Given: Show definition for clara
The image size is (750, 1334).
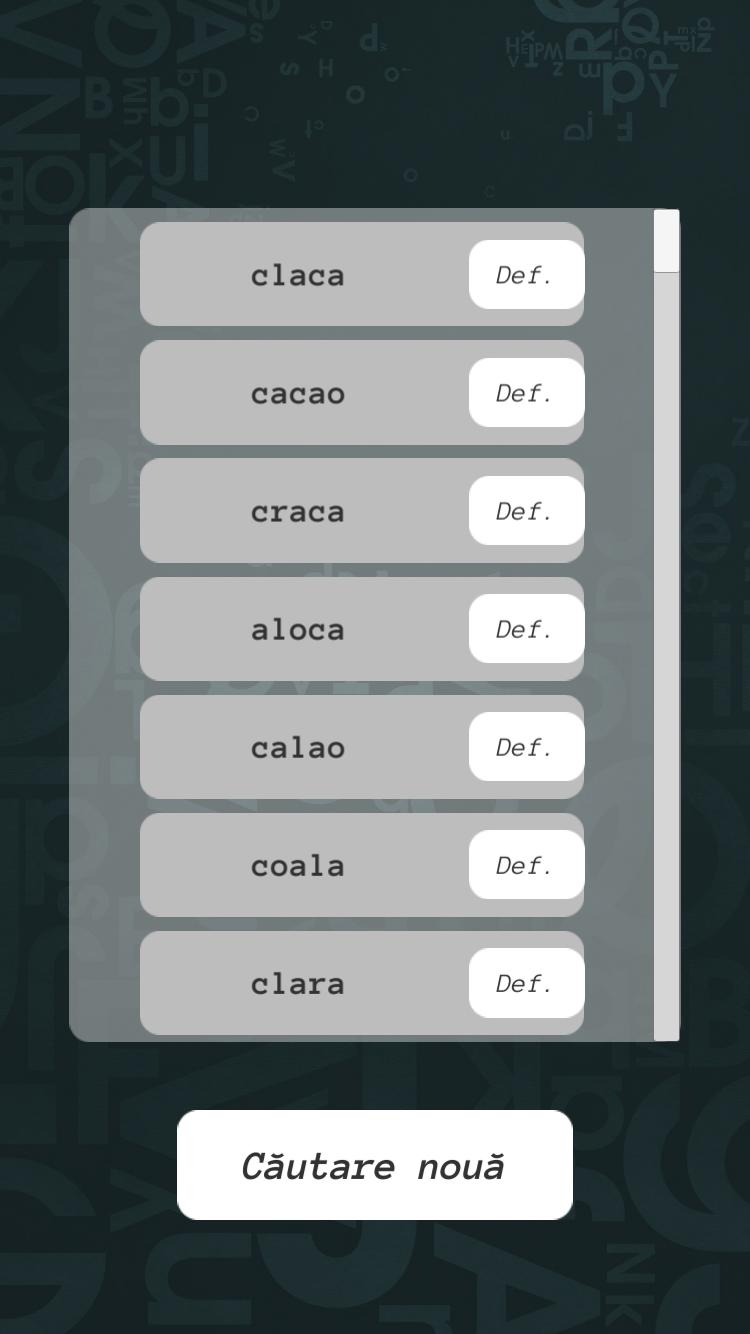Looking at the screenshot, I should (x=526, y=983).
